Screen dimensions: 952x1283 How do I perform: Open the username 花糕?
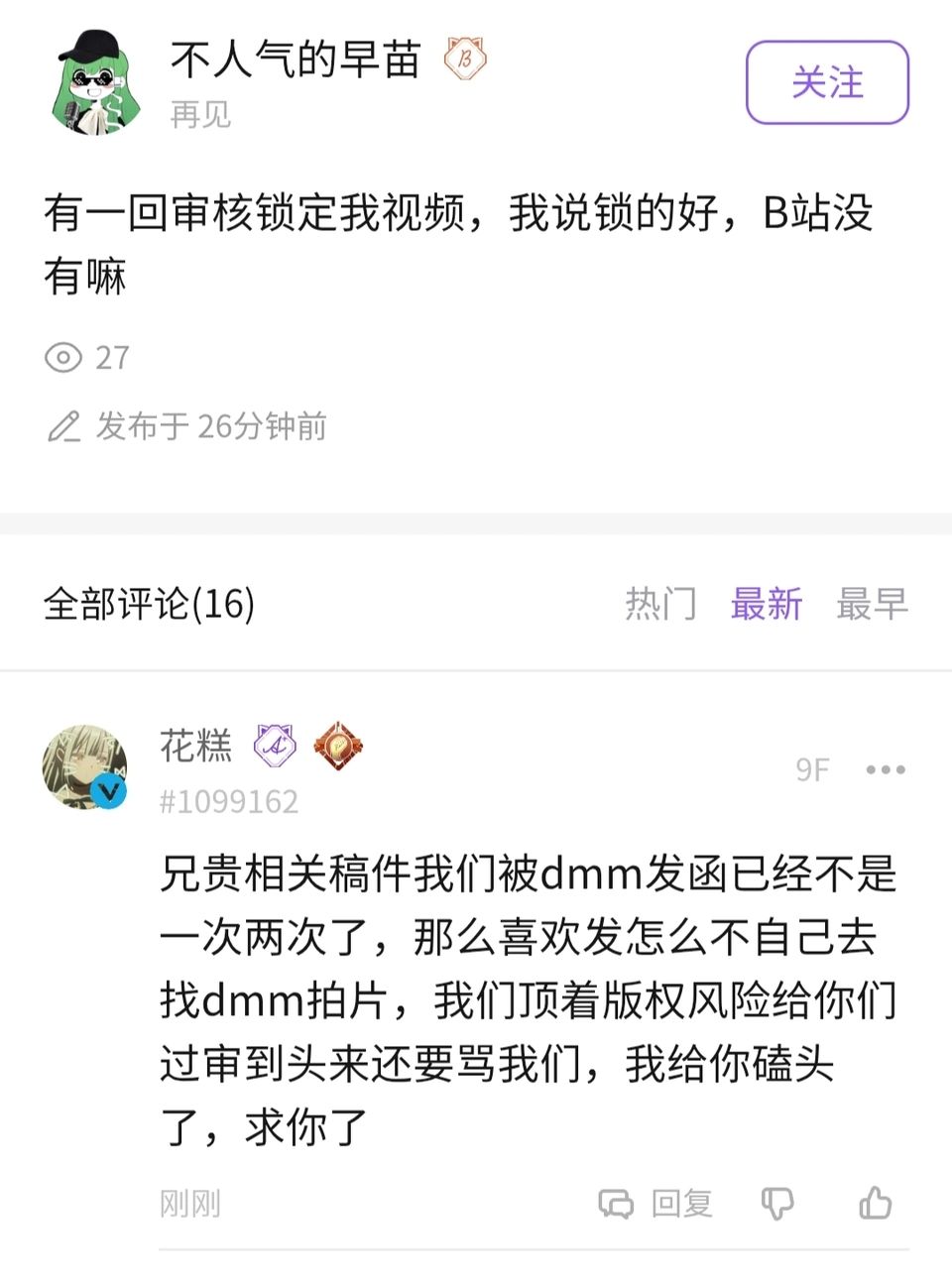pos(196,746)
